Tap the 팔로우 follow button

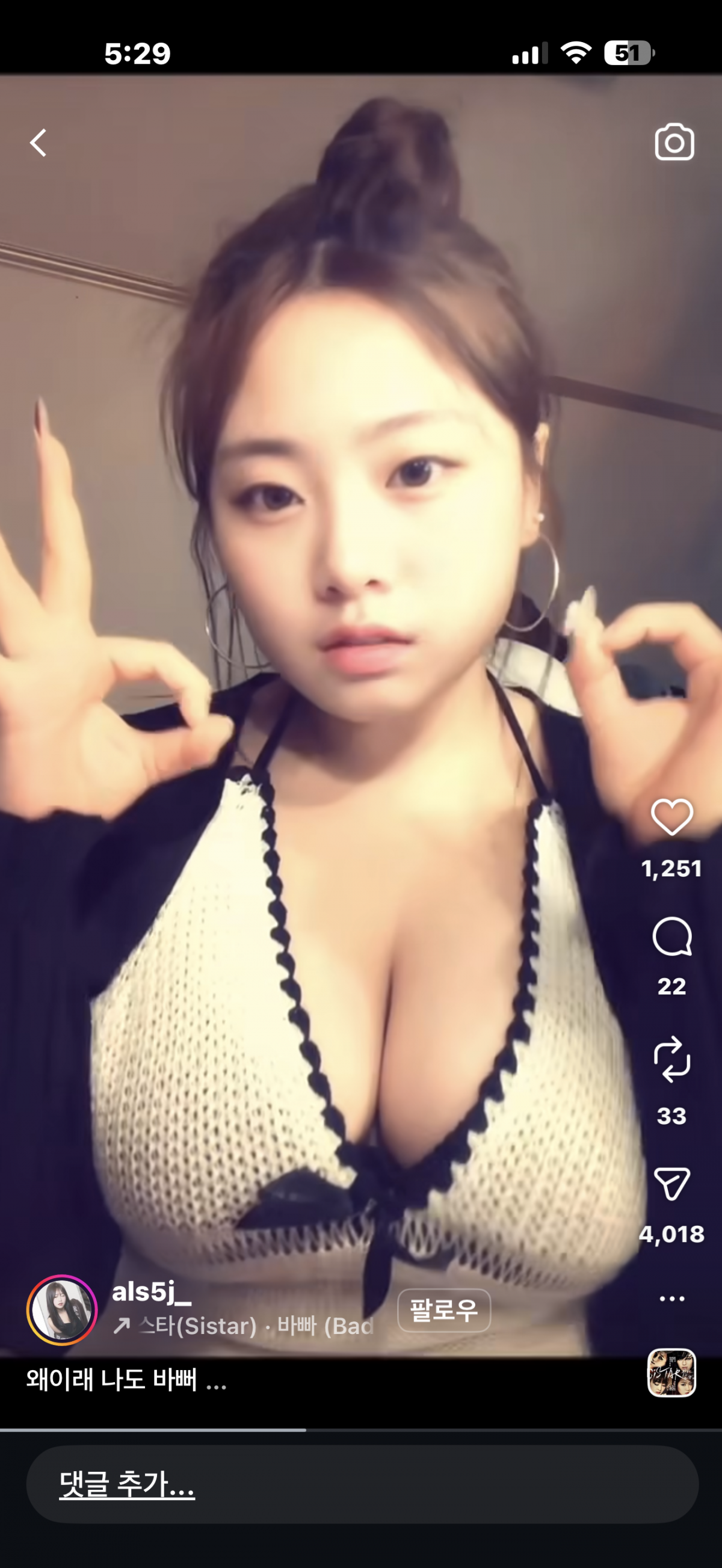point(444,1309)
